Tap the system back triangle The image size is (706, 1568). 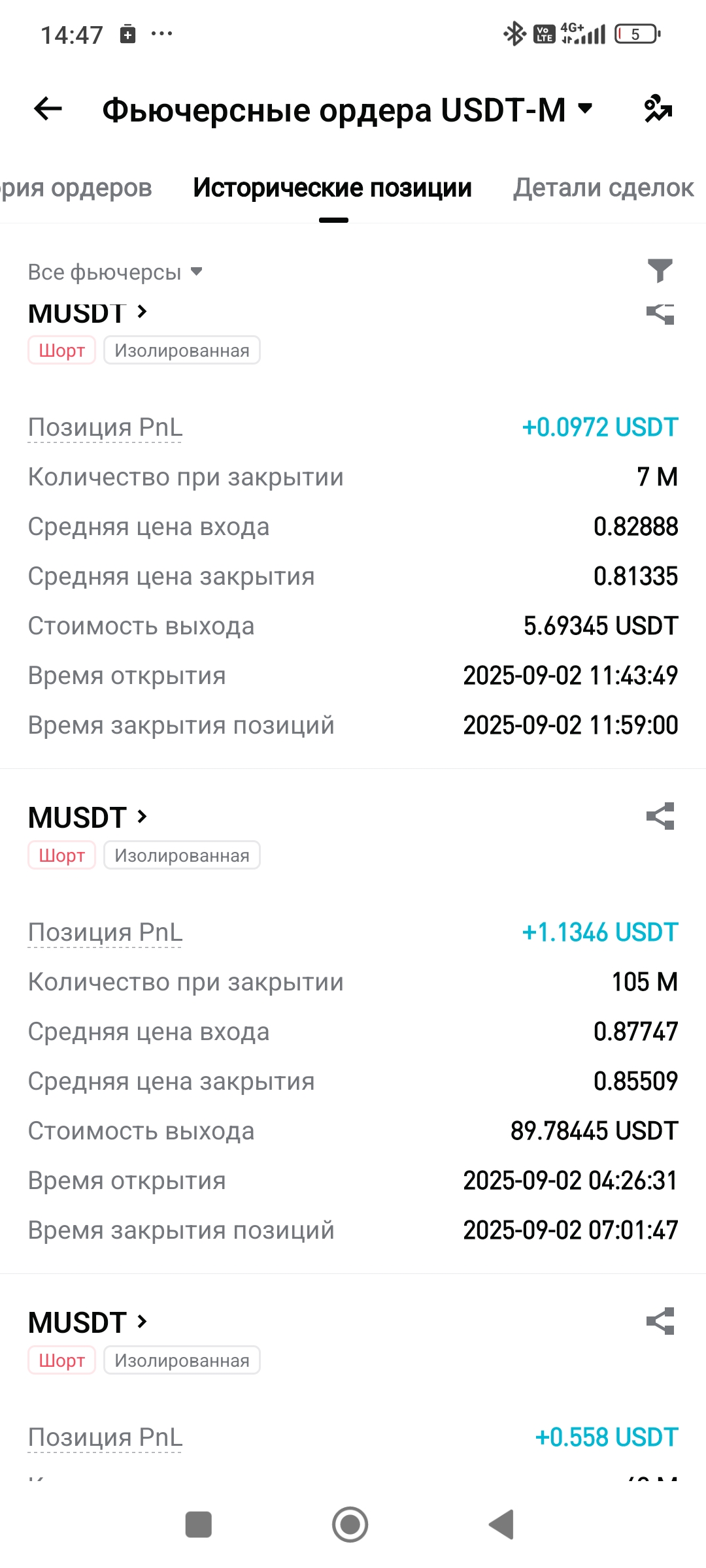coord(501,1525)
